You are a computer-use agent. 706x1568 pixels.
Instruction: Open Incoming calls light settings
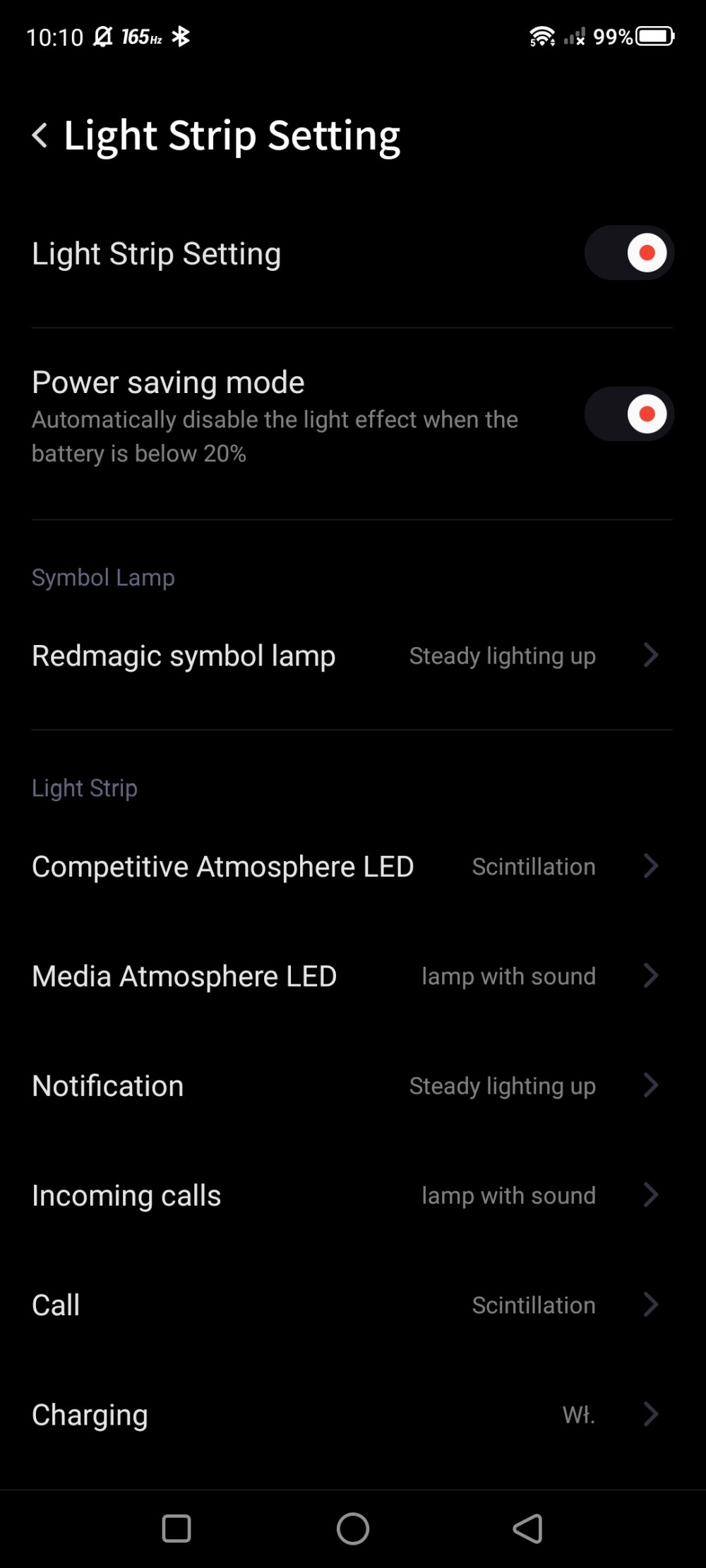[x=352, y=1195]
